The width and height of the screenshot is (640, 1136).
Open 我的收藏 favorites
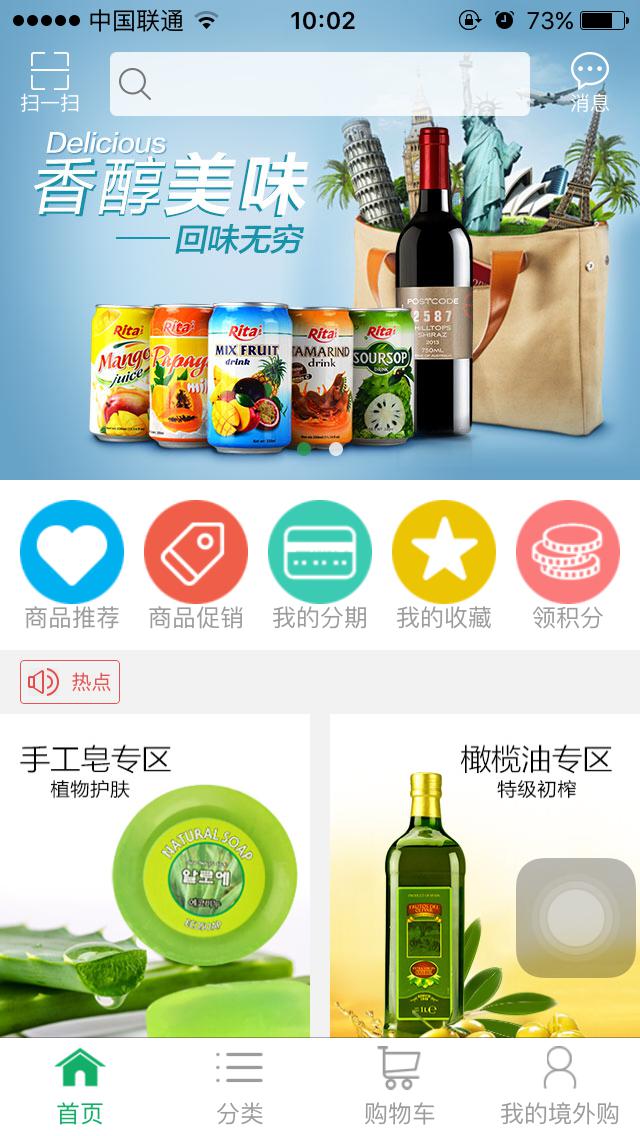point(444,565)
